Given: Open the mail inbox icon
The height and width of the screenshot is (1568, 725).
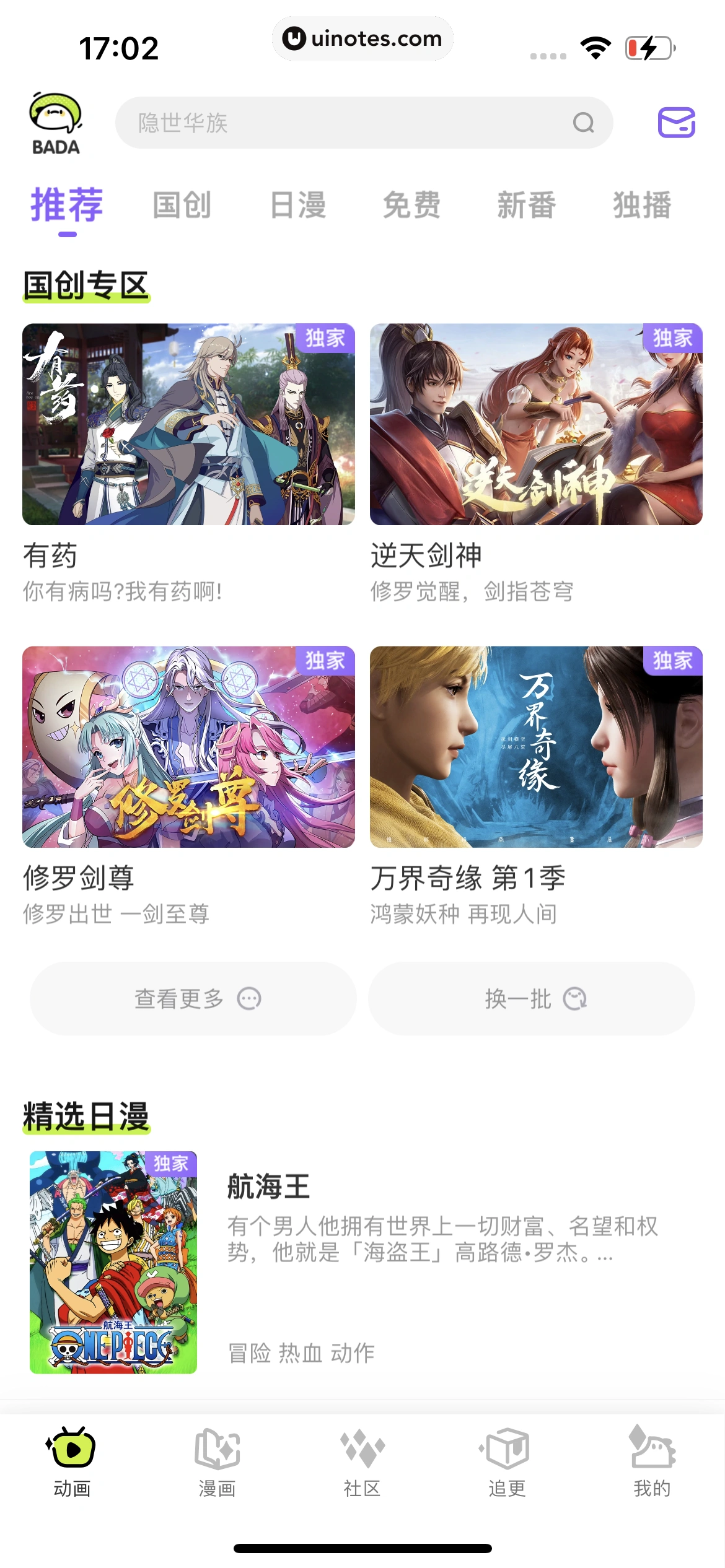Looking at the screenshot, I should [x=676, y=123].
